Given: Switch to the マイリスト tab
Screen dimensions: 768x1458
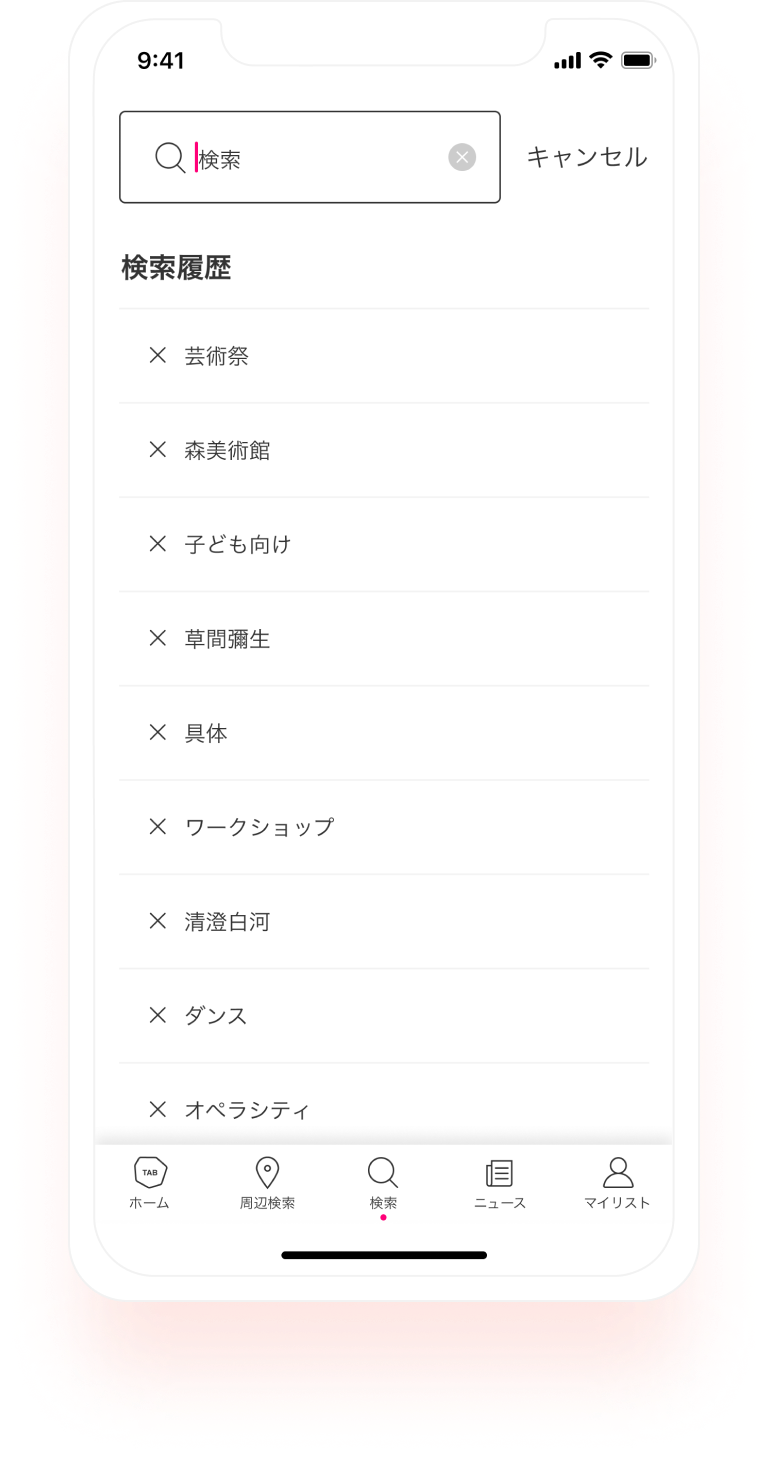Looking at the screenshot, I should click(x=617, y=1184).
